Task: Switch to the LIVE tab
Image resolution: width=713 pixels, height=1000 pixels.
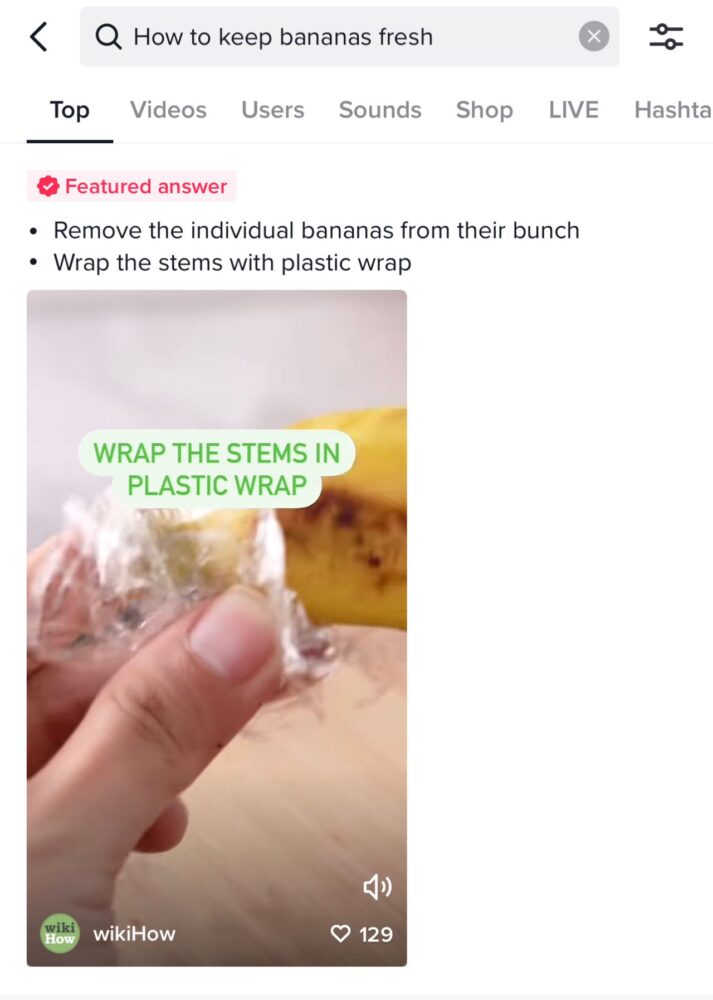Action: [573, 110]
